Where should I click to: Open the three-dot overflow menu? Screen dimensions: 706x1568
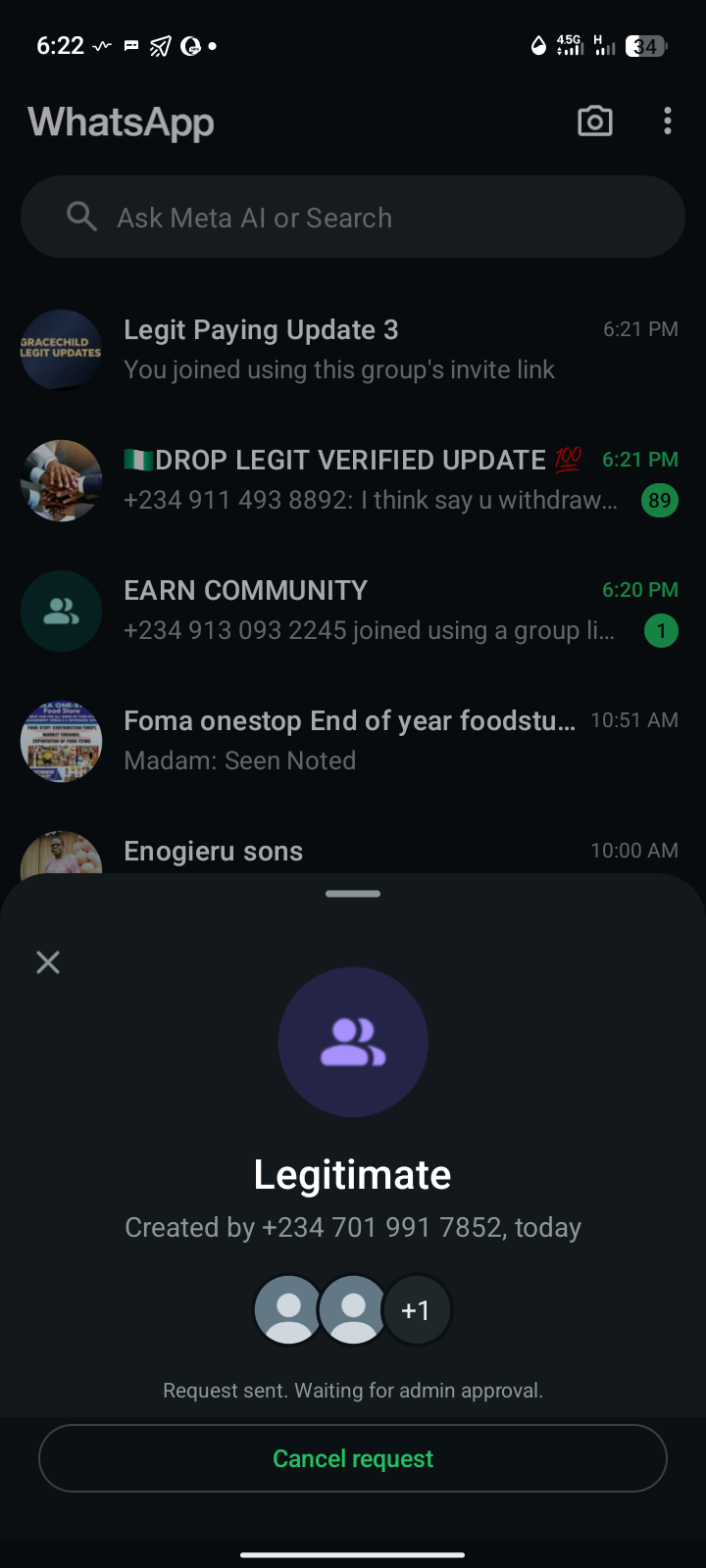[668, 122]
